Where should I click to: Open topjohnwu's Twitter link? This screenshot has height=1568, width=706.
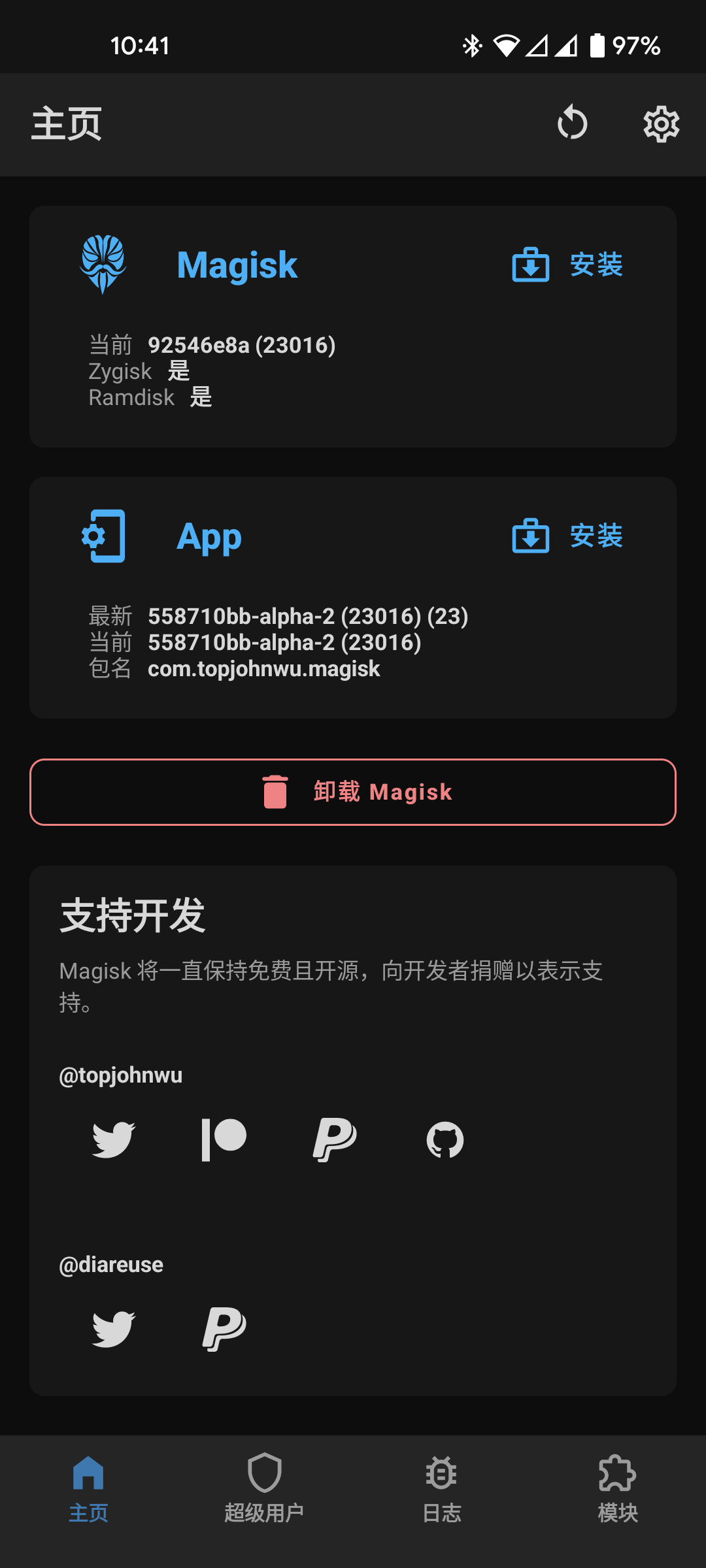pos(114,1140)
